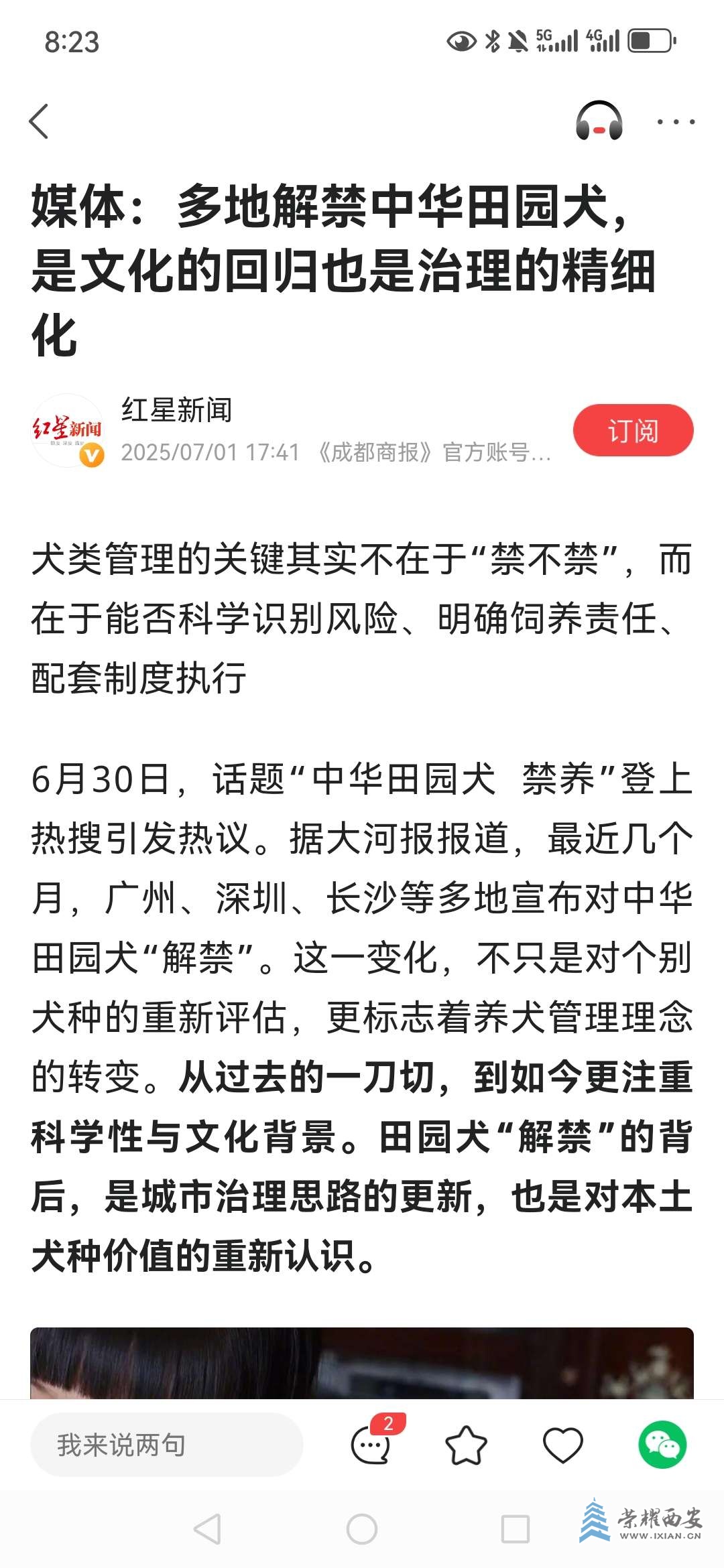Open the 红星新闻 publisher profile avatar
The height and width of the screenshot is (1568, 724).
tap(67, 430)
